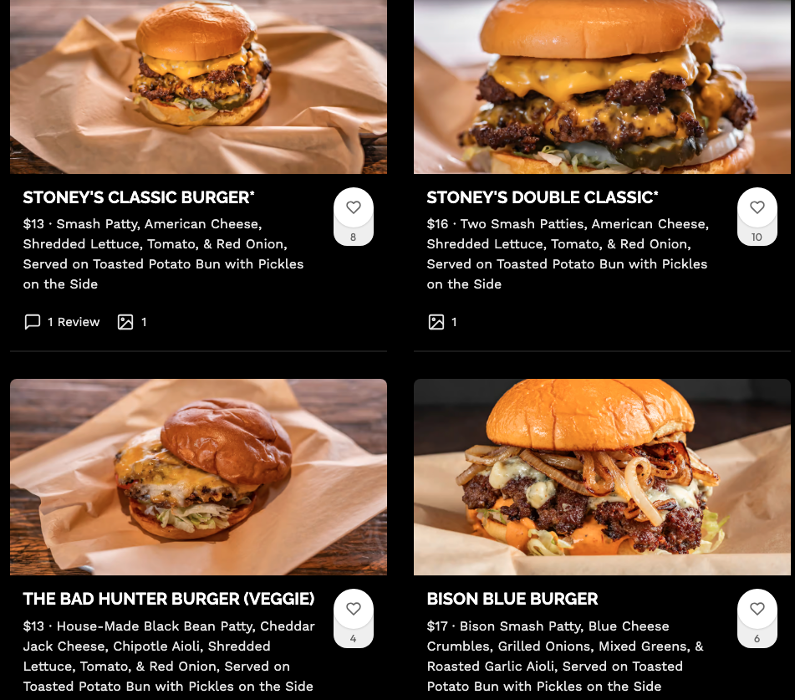Like Stoney's Classic Burger
The width and height of the screenshot is (795, 700).
(353, 208)
